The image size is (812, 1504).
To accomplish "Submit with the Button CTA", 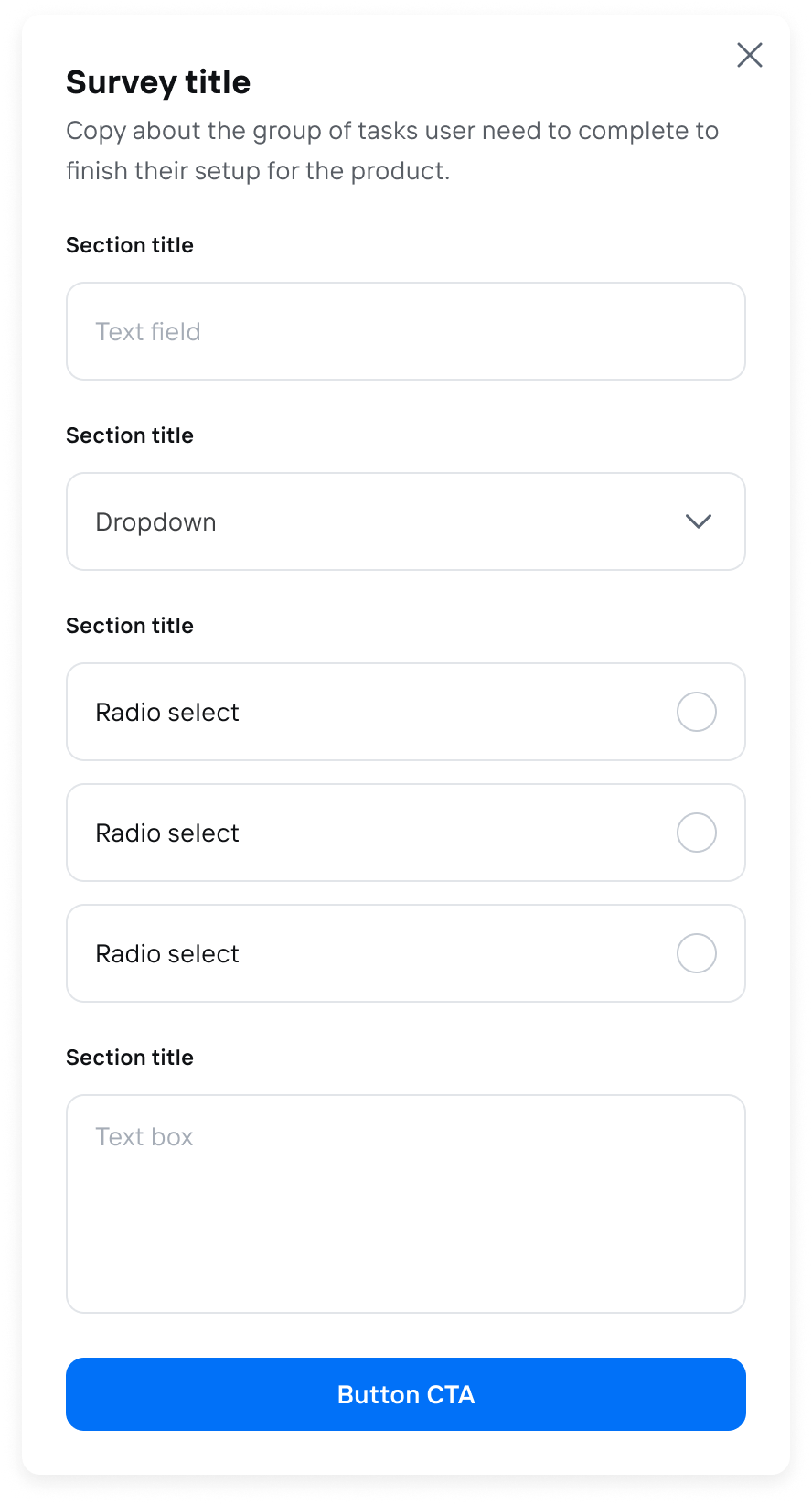I will tap(405, 1394).
